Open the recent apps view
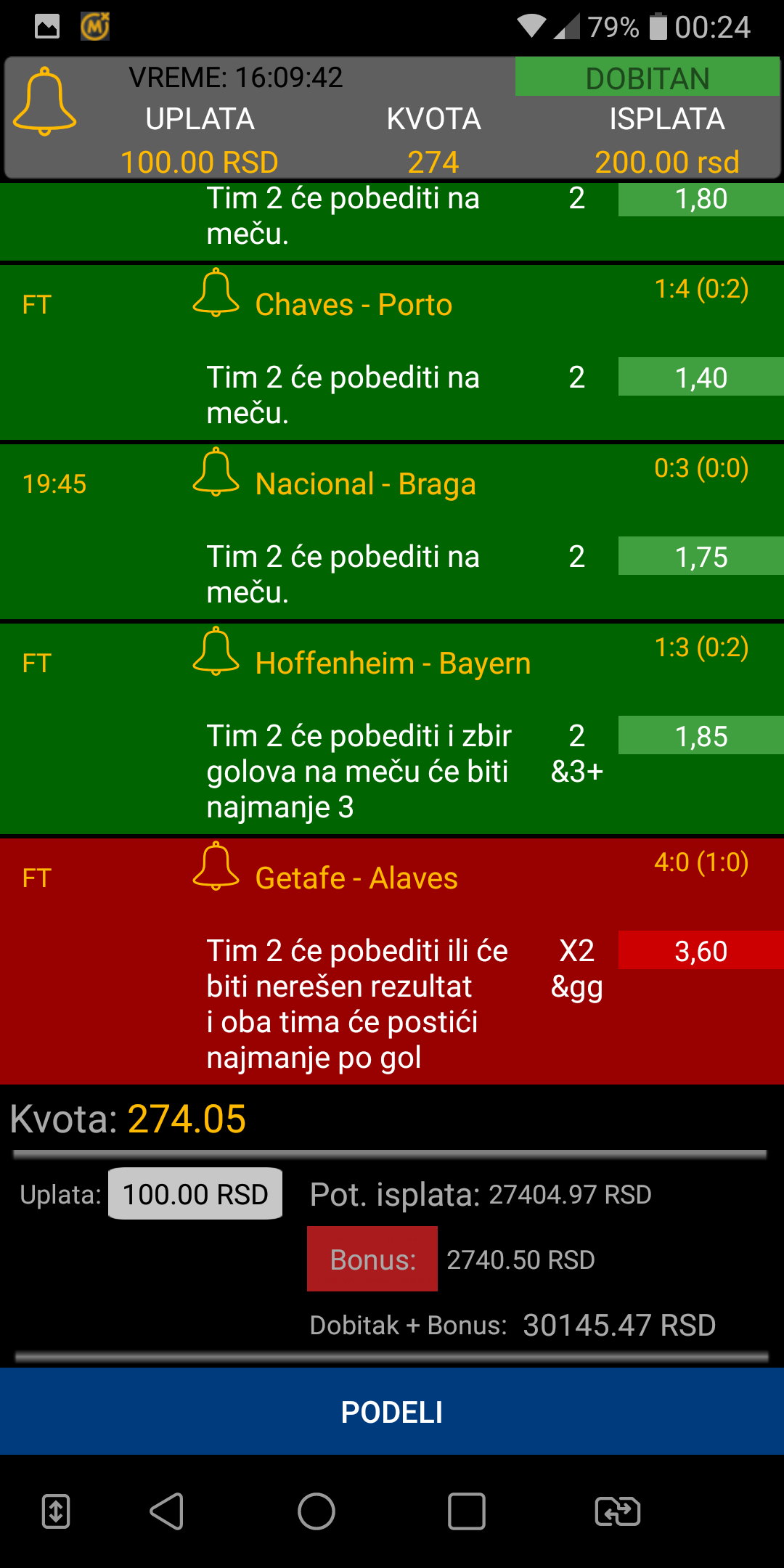 point(467,1512)
